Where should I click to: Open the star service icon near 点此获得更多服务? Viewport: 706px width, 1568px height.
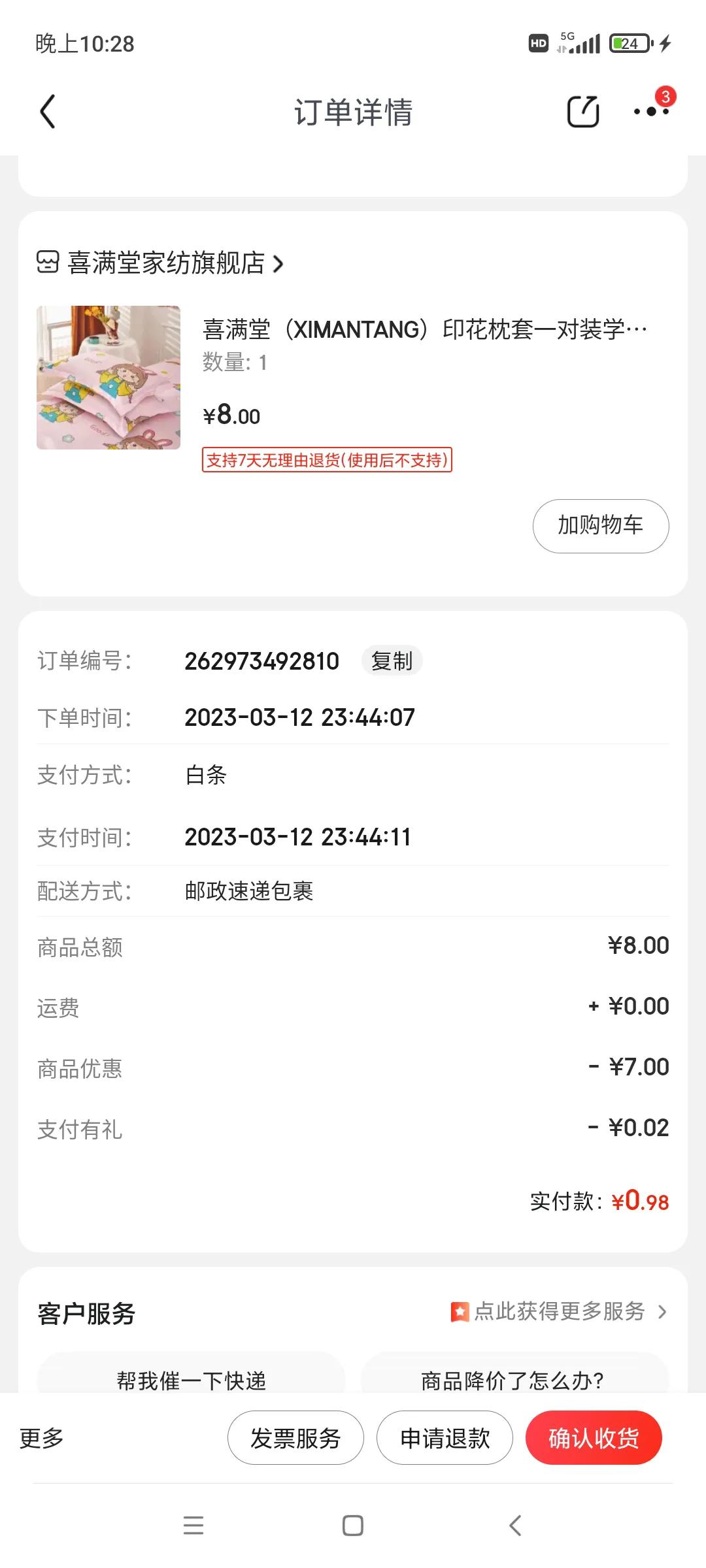[x=460, y=1311]
